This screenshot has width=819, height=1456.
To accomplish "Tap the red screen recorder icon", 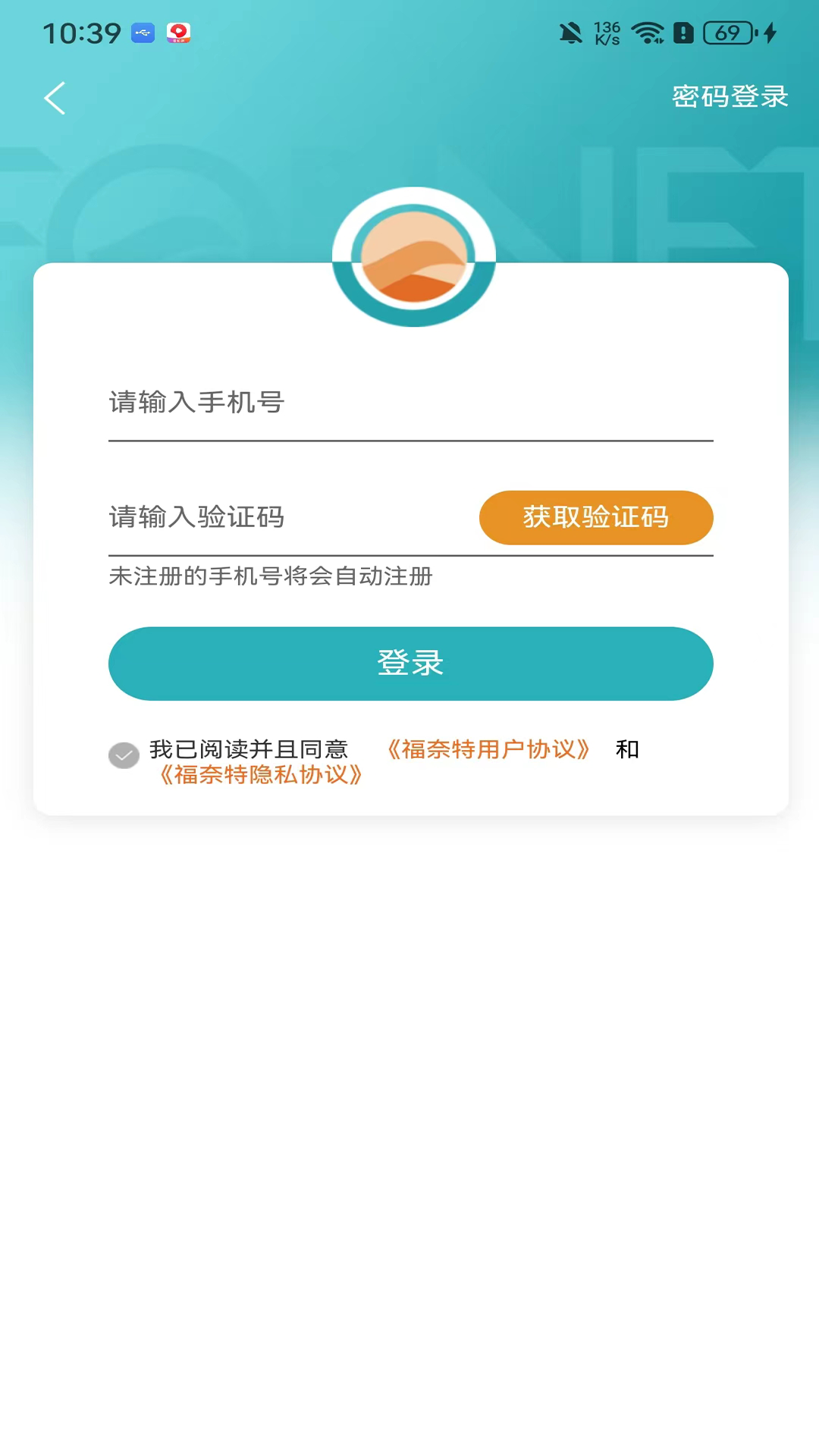I will point(179,33).
